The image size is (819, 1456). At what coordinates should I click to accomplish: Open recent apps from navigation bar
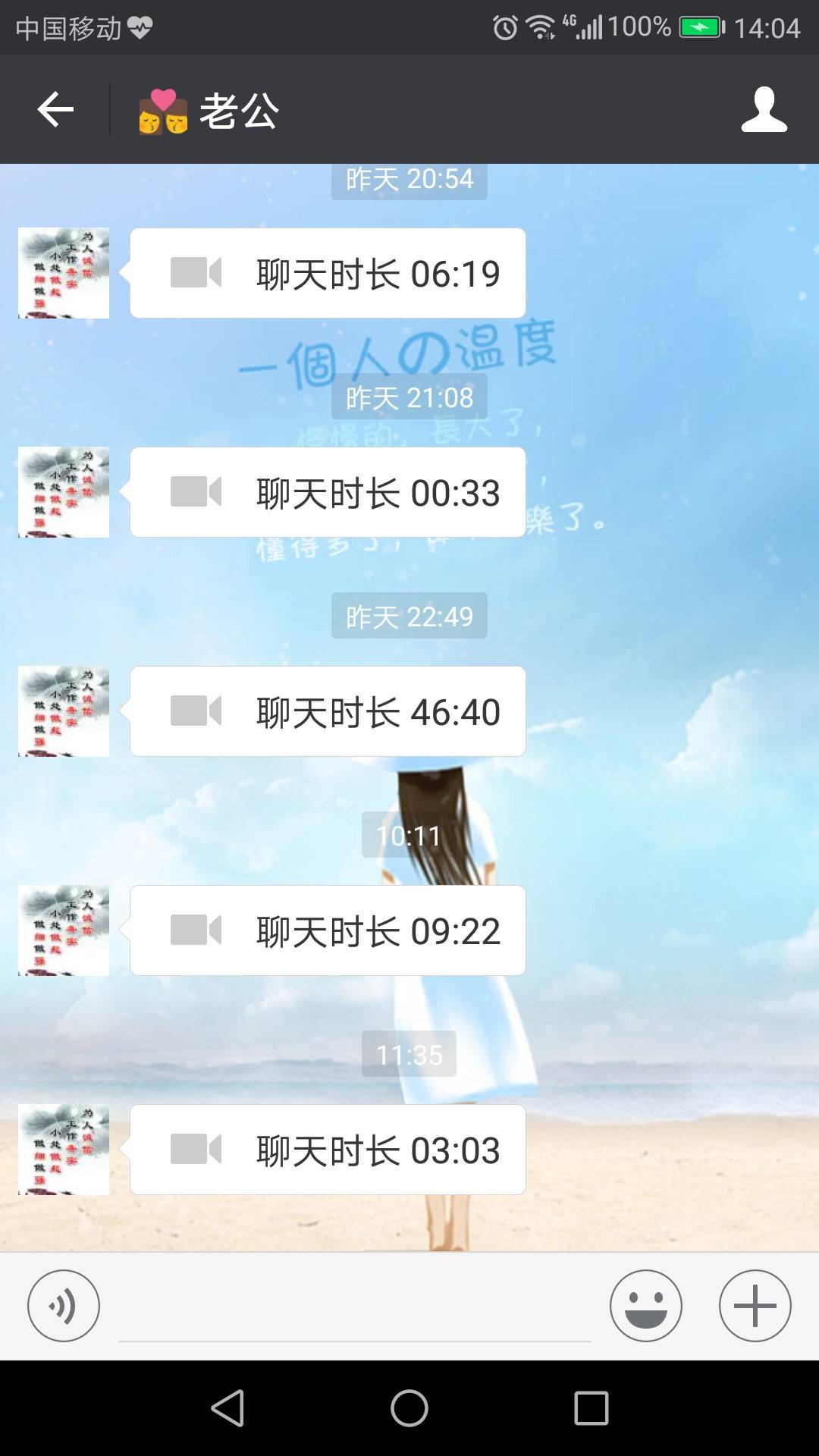click(591, 1408)
